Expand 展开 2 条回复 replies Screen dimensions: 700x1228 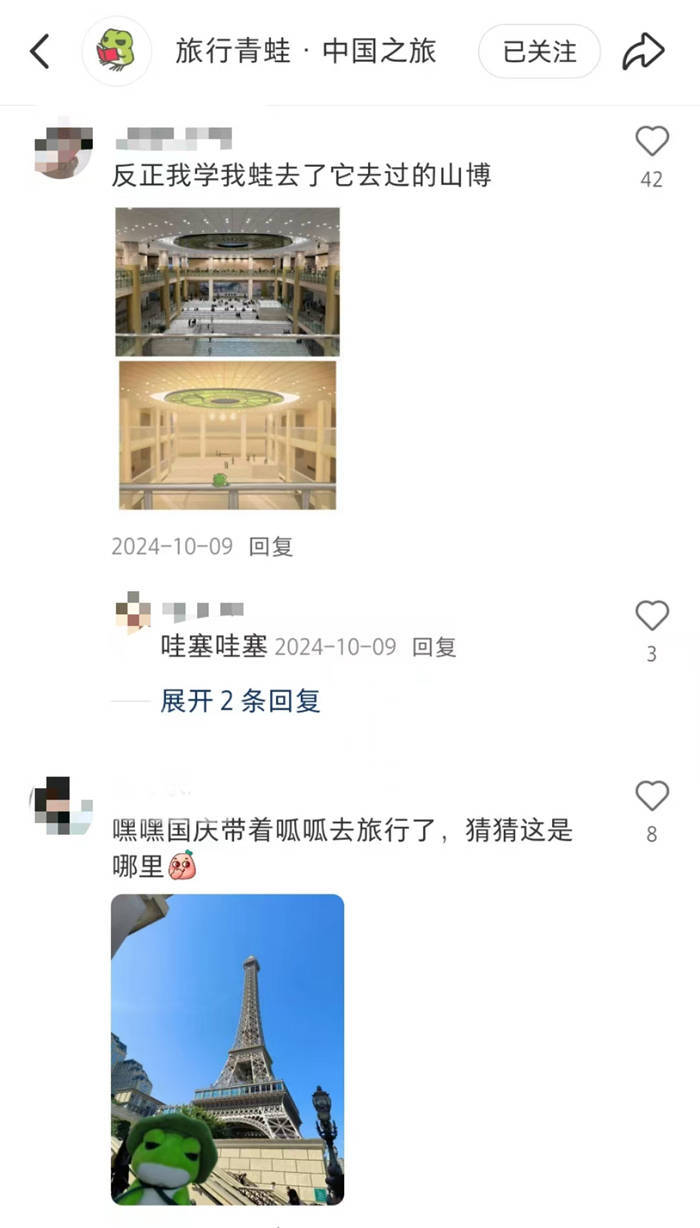click(x=240, y=701)
